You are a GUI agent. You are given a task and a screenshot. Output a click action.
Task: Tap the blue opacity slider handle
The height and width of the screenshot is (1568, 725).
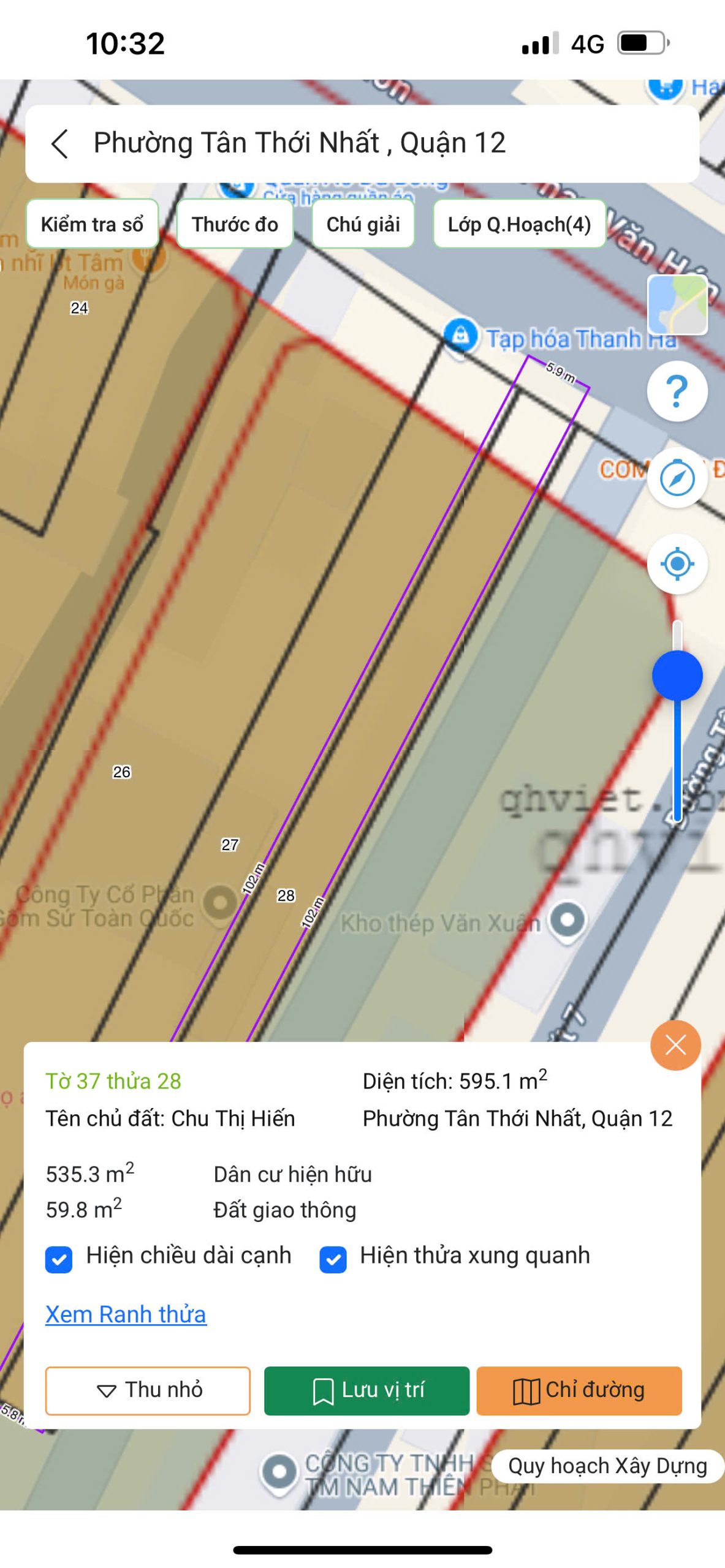click(x=677, y=676)
